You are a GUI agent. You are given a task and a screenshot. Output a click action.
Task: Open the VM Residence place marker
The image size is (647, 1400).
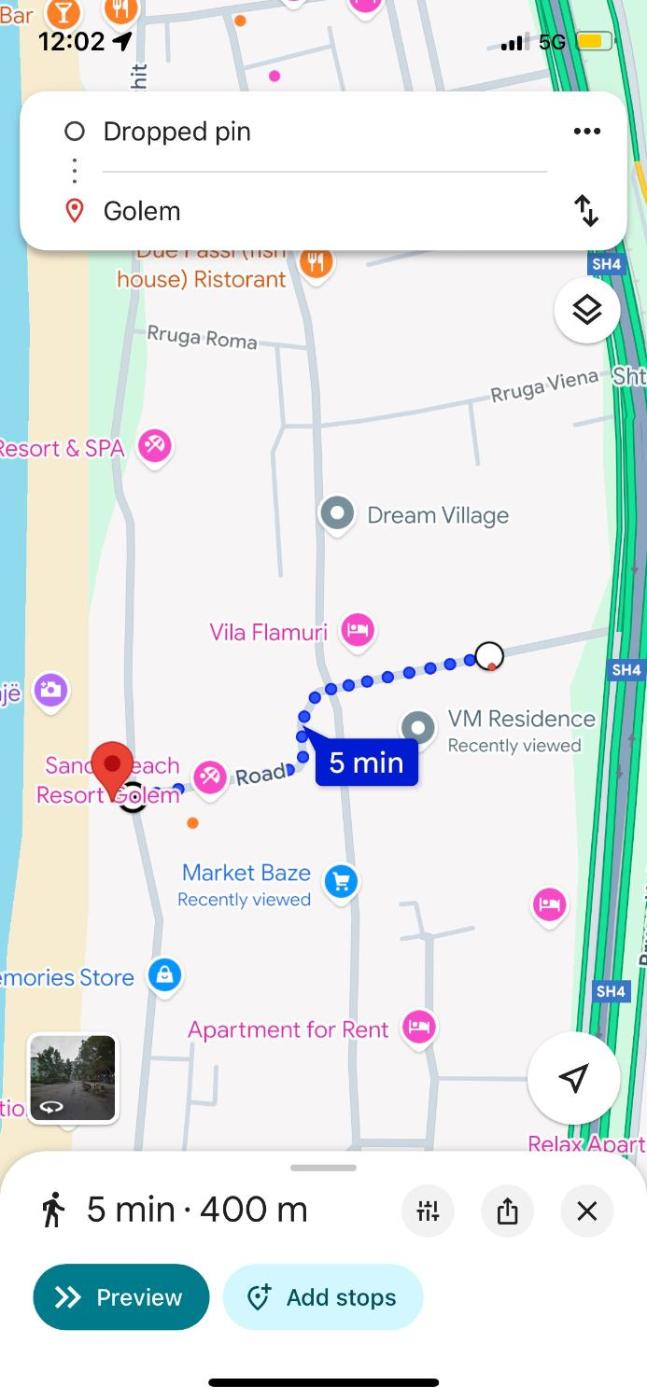418,728
